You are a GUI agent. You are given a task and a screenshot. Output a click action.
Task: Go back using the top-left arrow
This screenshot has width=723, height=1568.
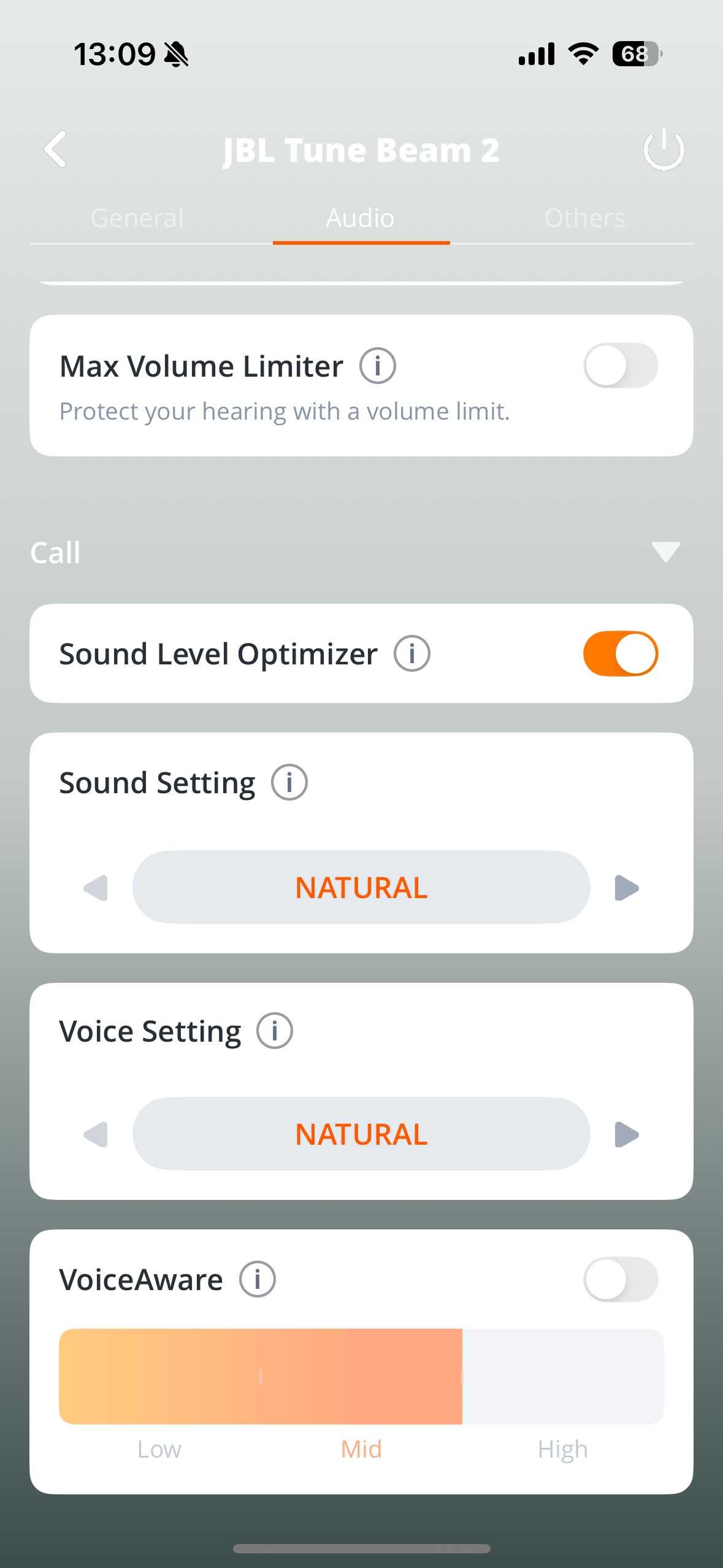pyautogui.click(x=56, y=149)
